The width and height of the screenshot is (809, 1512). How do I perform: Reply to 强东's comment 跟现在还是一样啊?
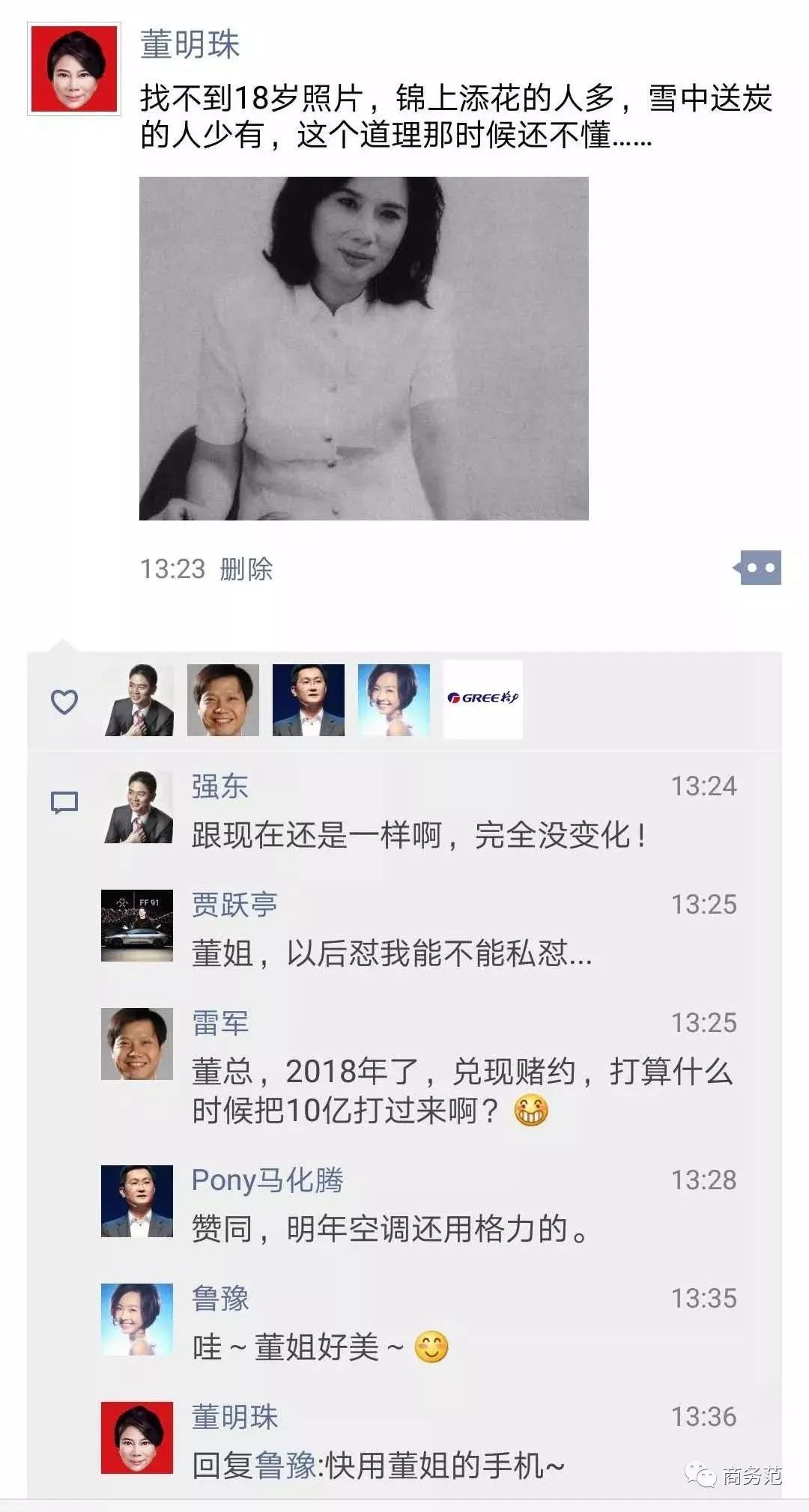(x=418, y=834)
